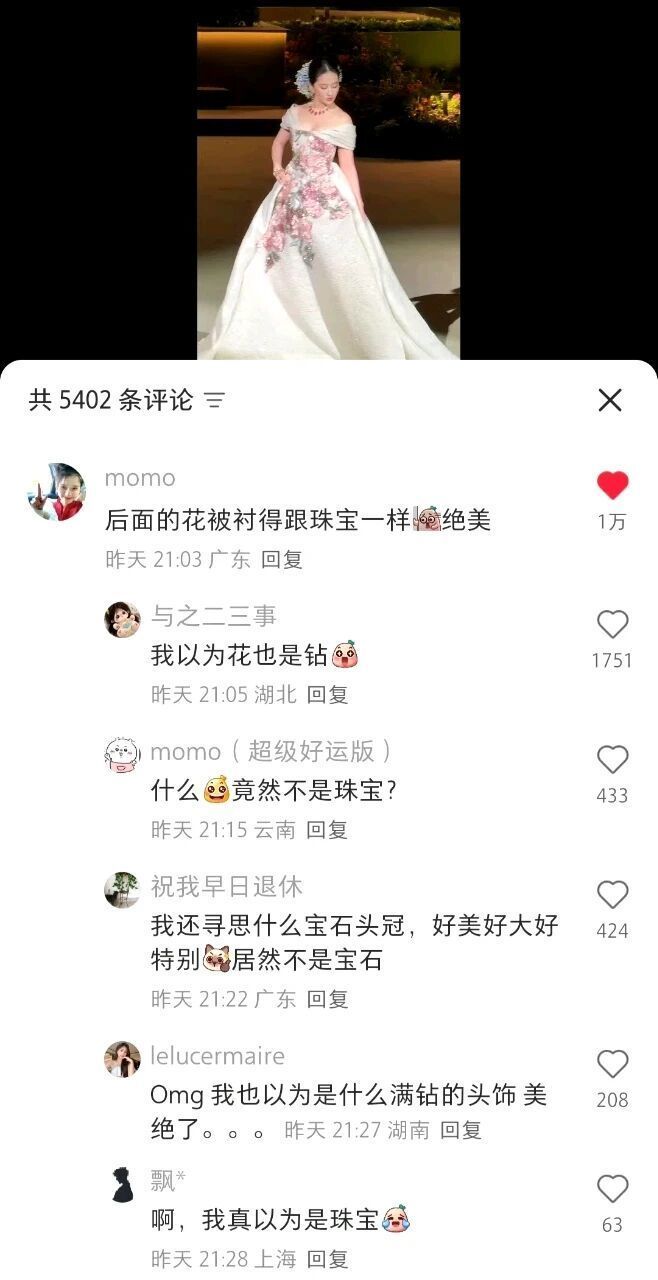Like the comment by 祝我早日退休

pos(612,895)
